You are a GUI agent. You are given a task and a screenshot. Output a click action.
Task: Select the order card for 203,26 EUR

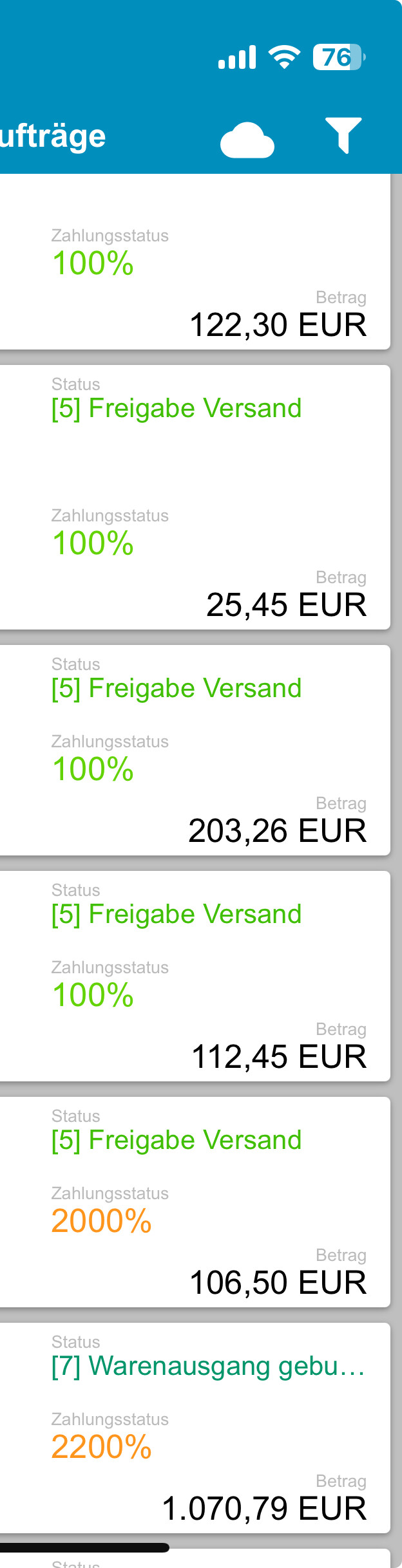click(x=193, y=750)
